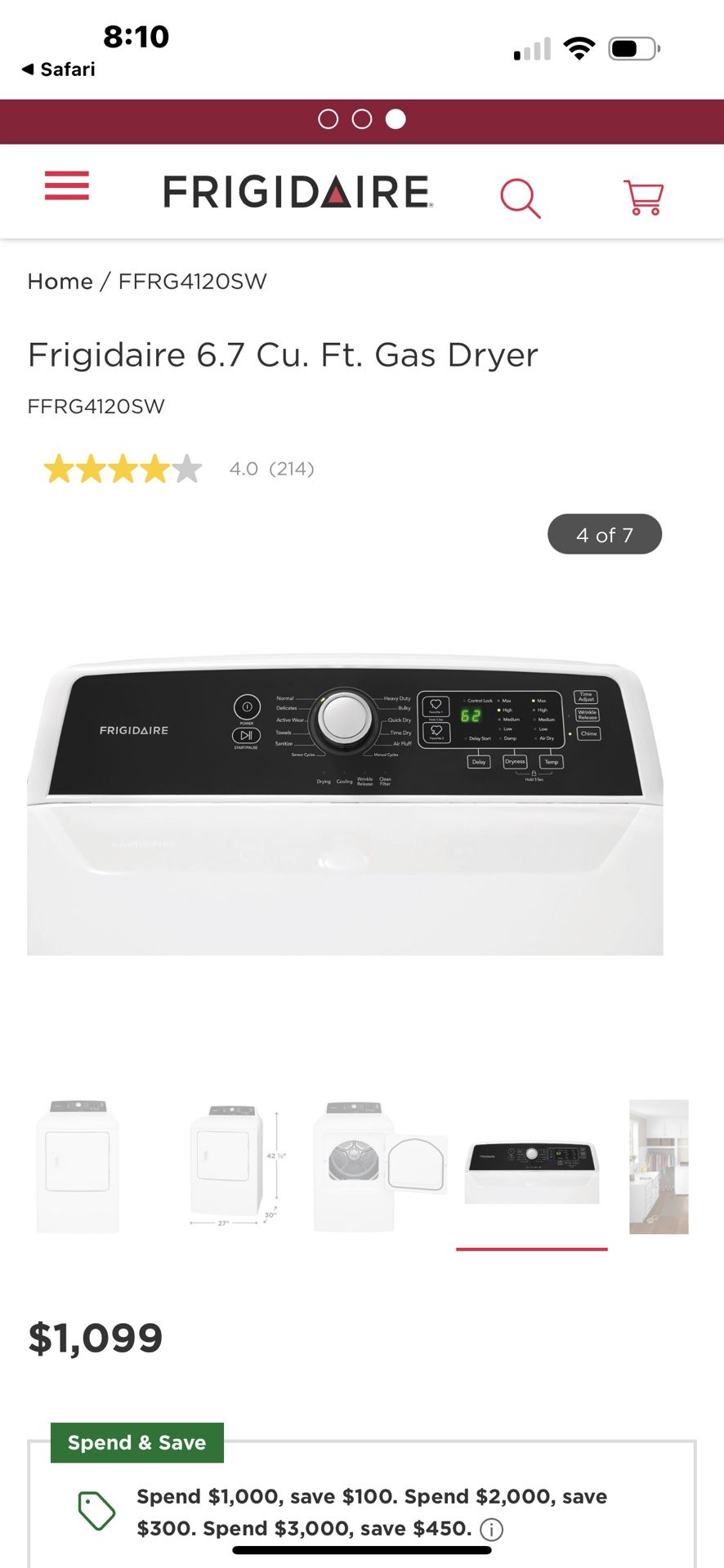Screen dimensions: 724x1568
Task: Tap the info circle icon after savings text
Action: click(x=493, y=1528)
